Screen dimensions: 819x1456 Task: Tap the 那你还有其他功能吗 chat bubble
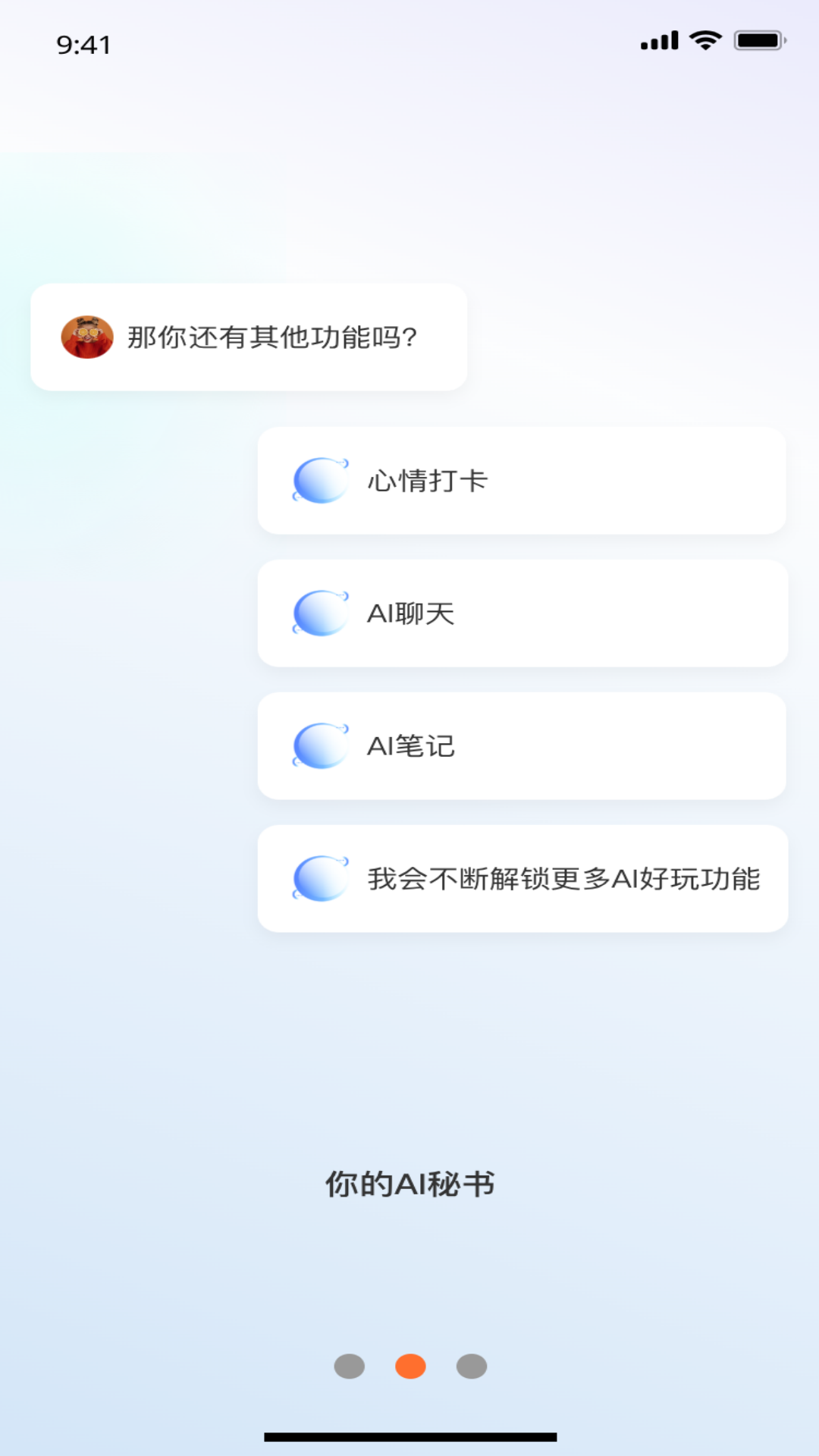click(x=250, y=336)
